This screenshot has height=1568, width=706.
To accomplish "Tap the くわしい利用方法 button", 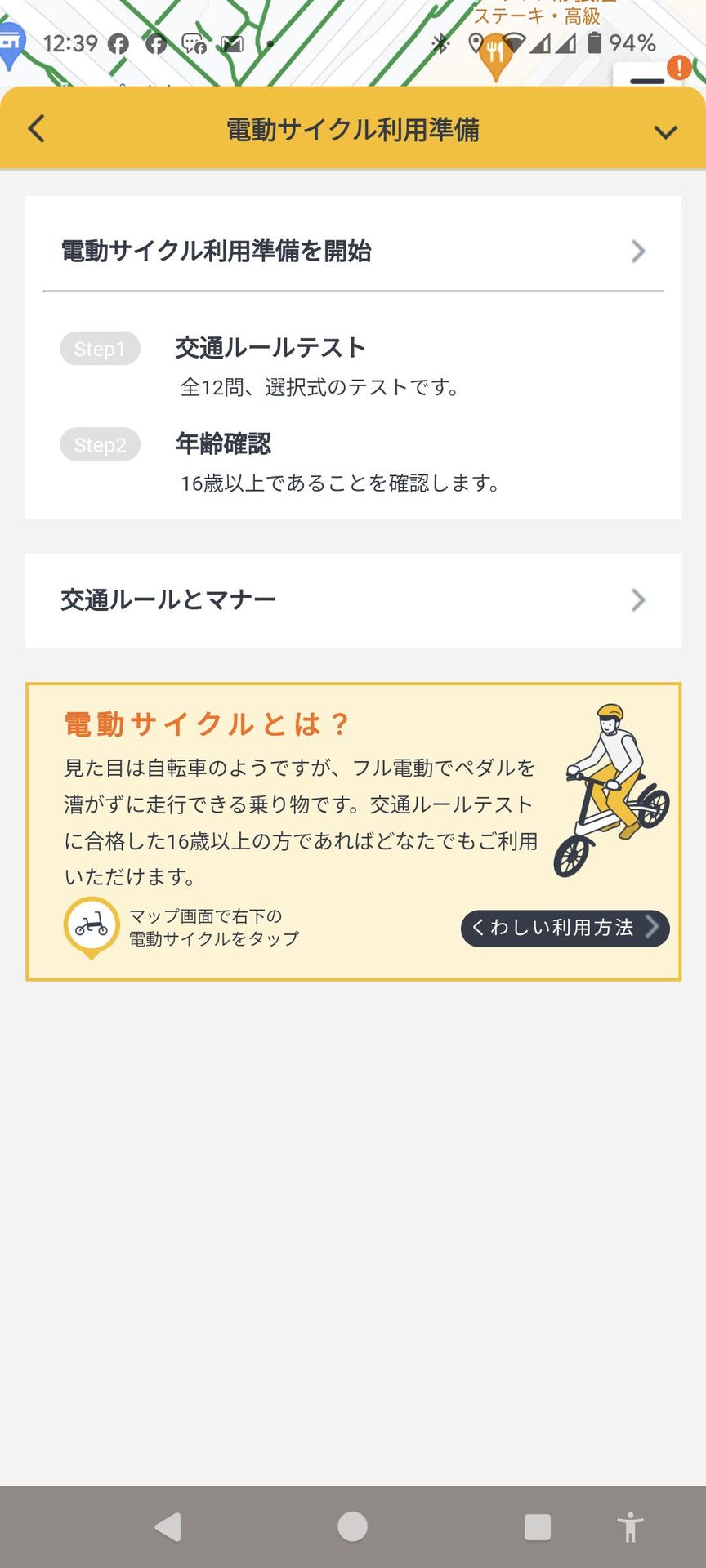I will click(564, 929).
